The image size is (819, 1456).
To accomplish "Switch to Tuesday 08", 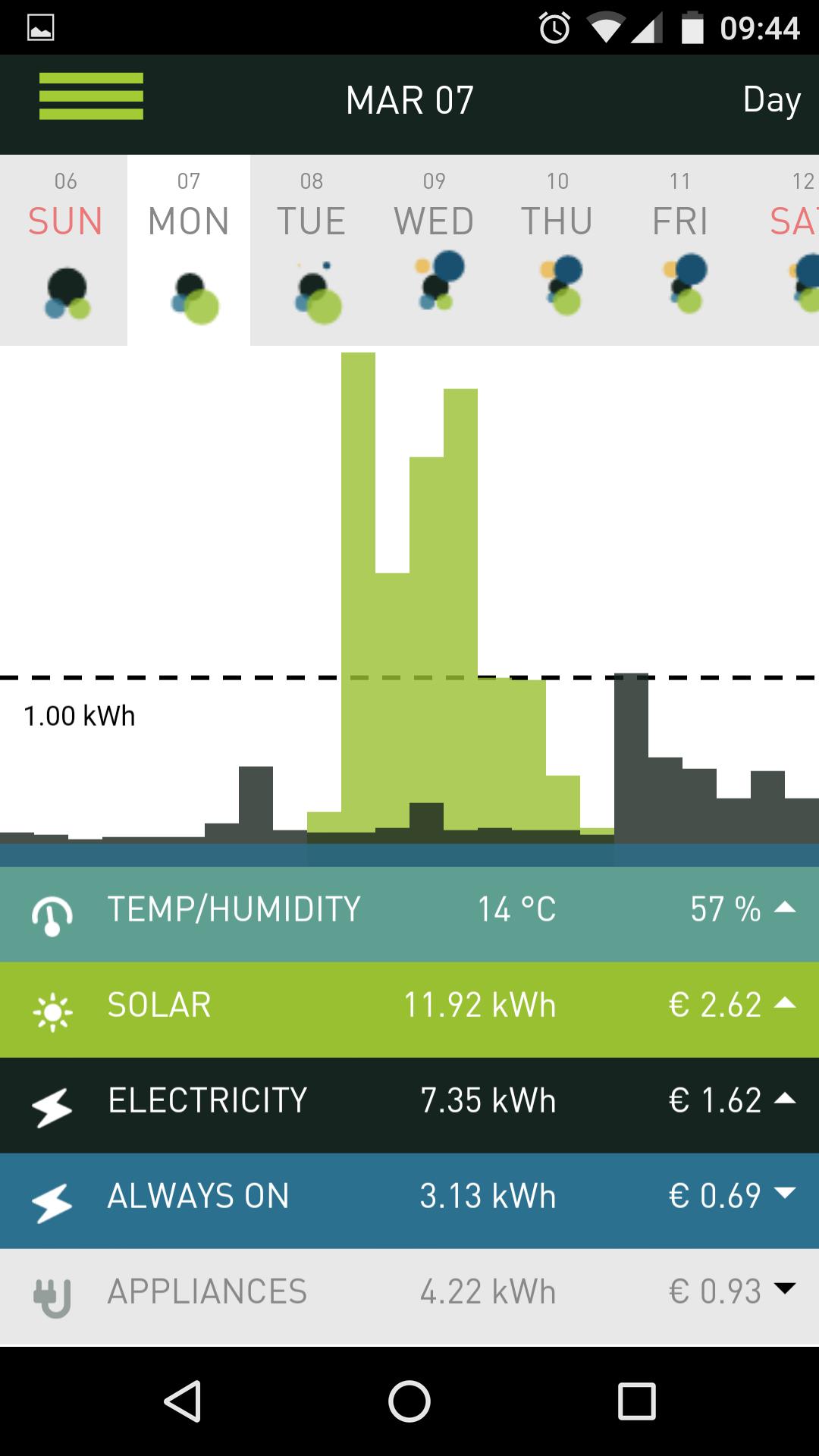I will pyautogui.click(x=312, y=250).
